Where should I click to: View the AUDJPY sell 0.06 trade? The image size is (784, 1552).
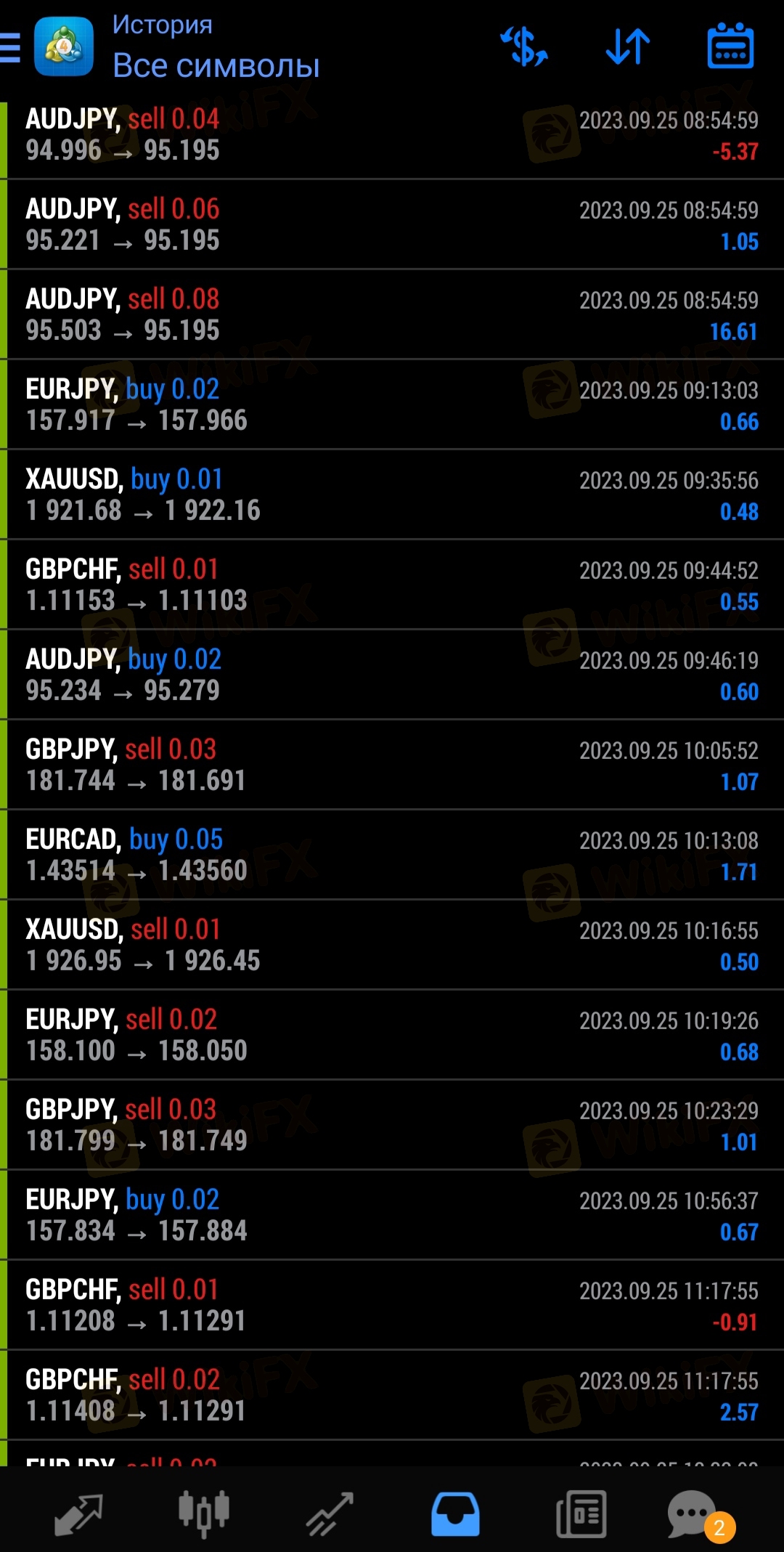[x=392, y=225]
